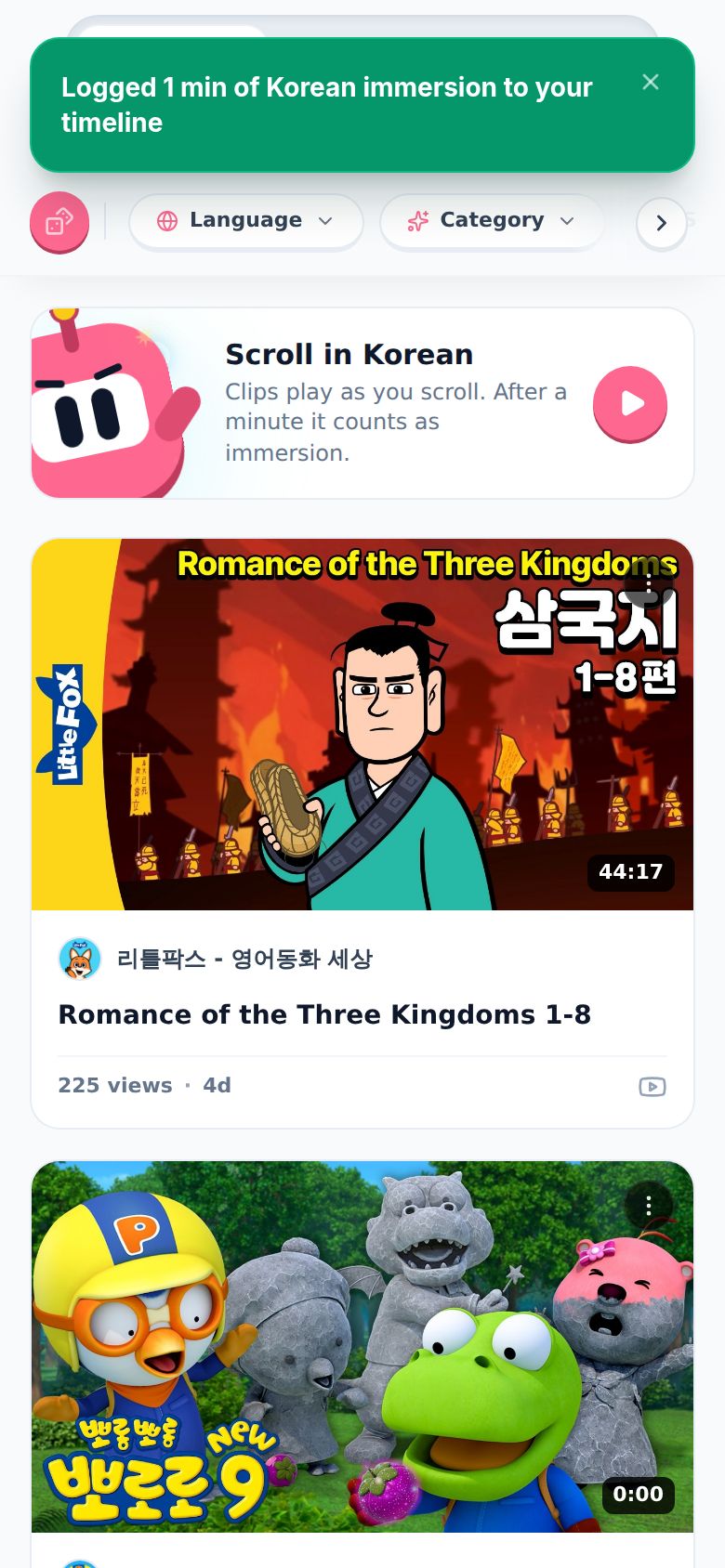The height and width of the screenshot is (1568, 725).
Task: Open the Romance of the Three Kingdoms video
Action: click(x=362, y=725)
